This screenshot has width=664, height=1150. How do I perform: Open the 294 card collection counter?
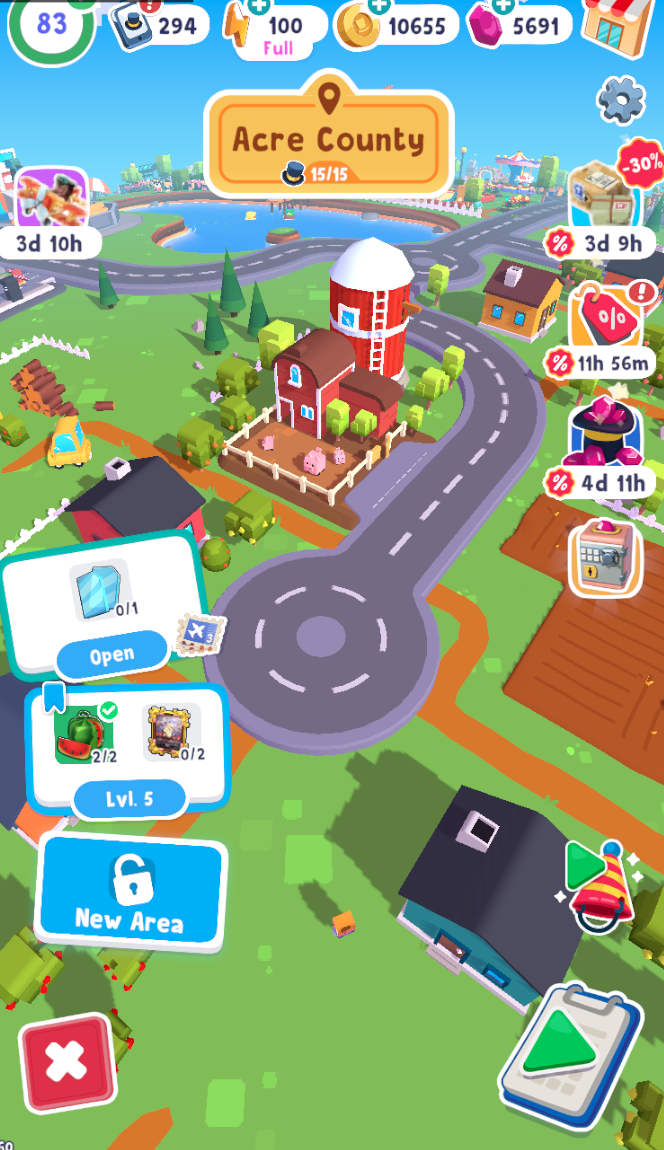tap(158, 25)
